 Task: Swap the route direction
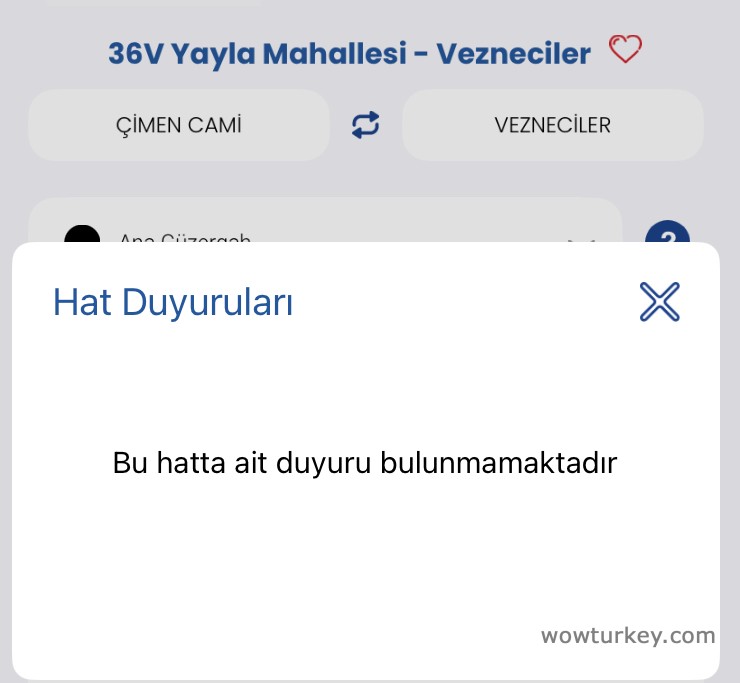(x=366, y=125)
